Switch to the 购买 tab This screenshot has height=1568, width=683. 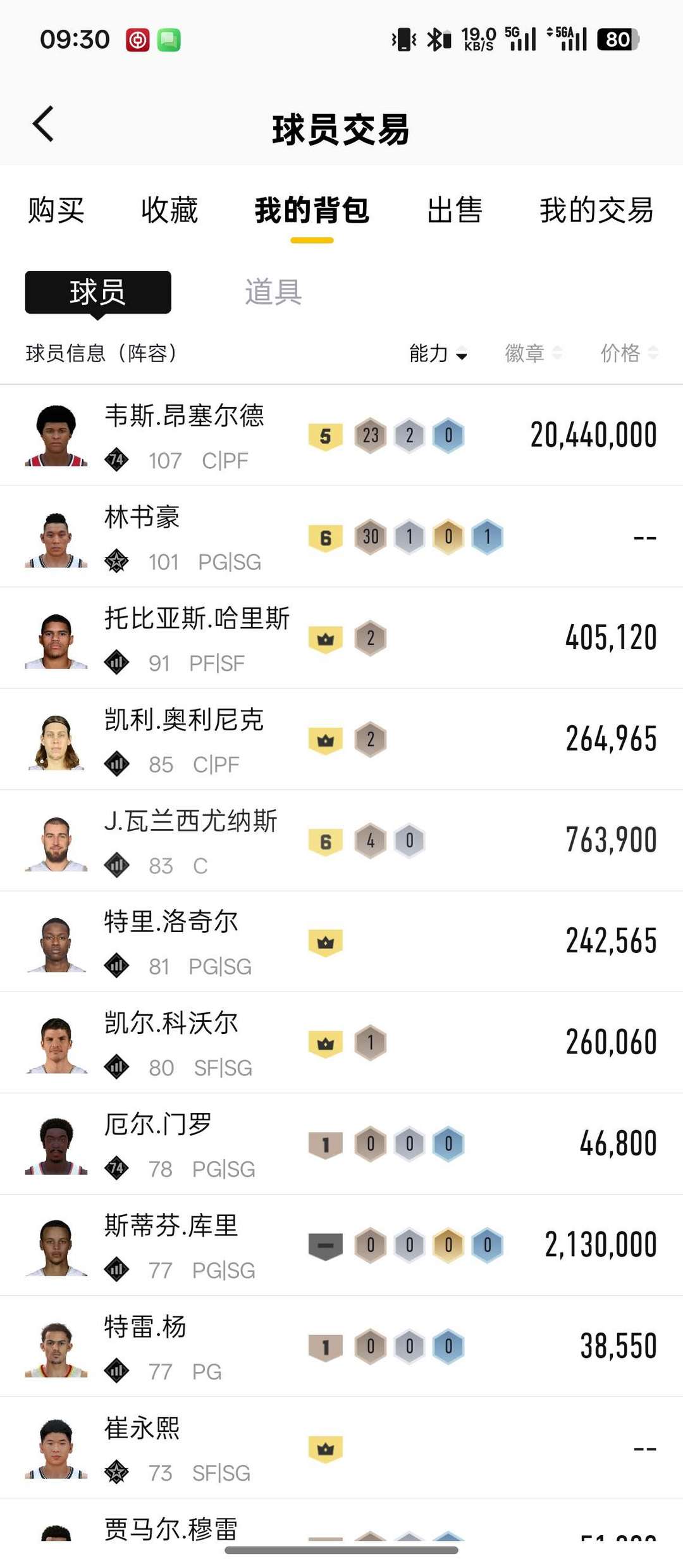pyautogui.click(x=56, y=210)
